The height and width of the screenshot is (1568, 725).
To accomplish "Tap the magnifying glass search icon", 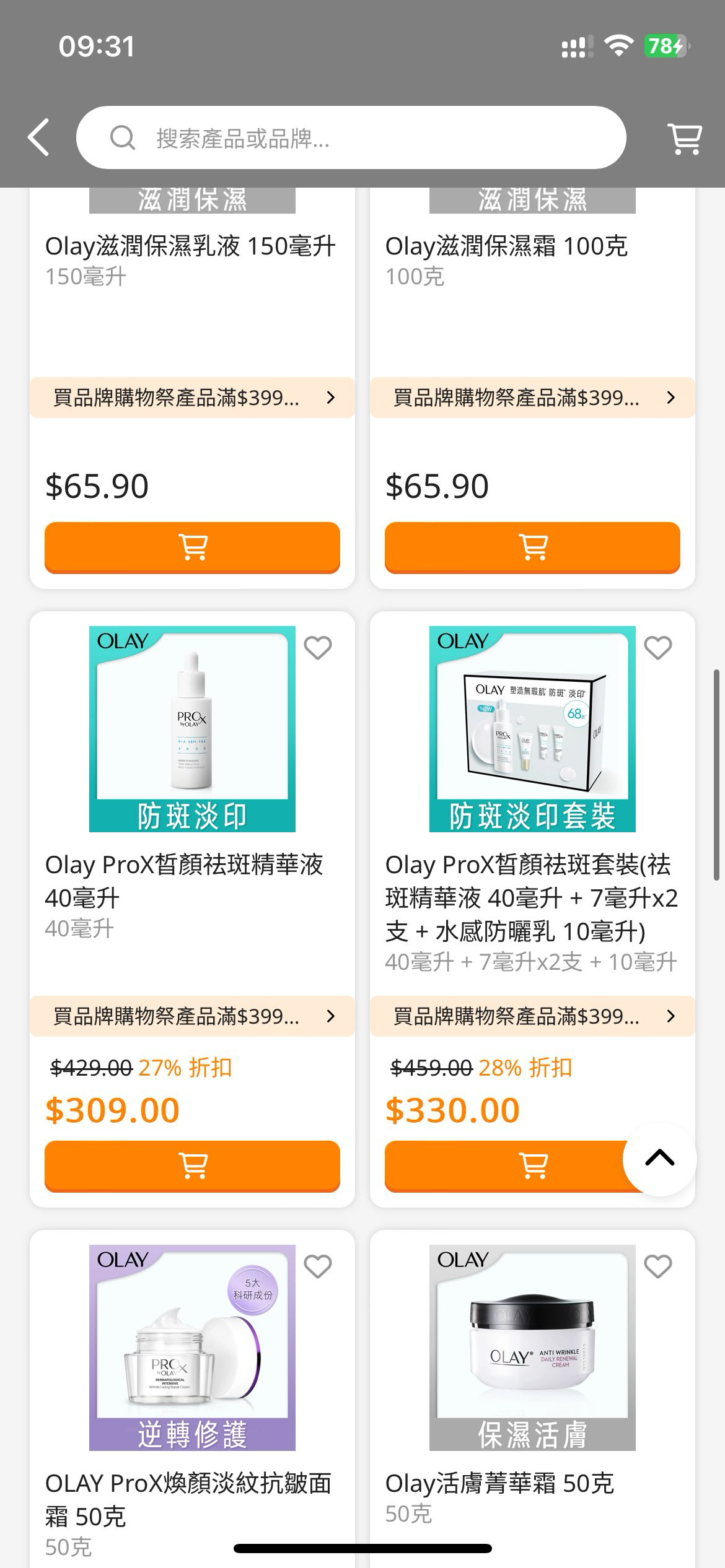I will (122, 137).
